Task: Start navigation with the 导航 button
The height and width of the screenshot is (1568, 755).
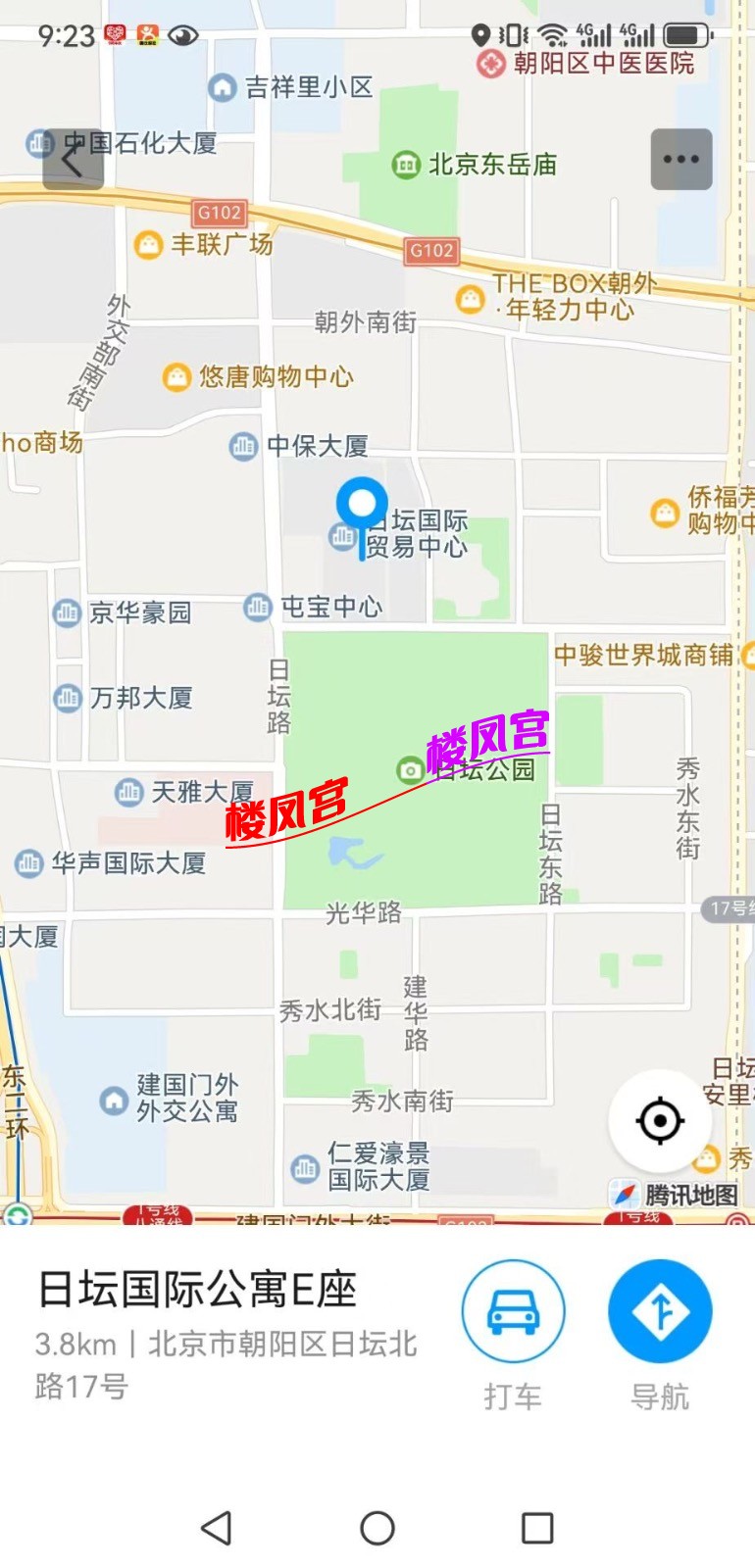Action: 660,1311
